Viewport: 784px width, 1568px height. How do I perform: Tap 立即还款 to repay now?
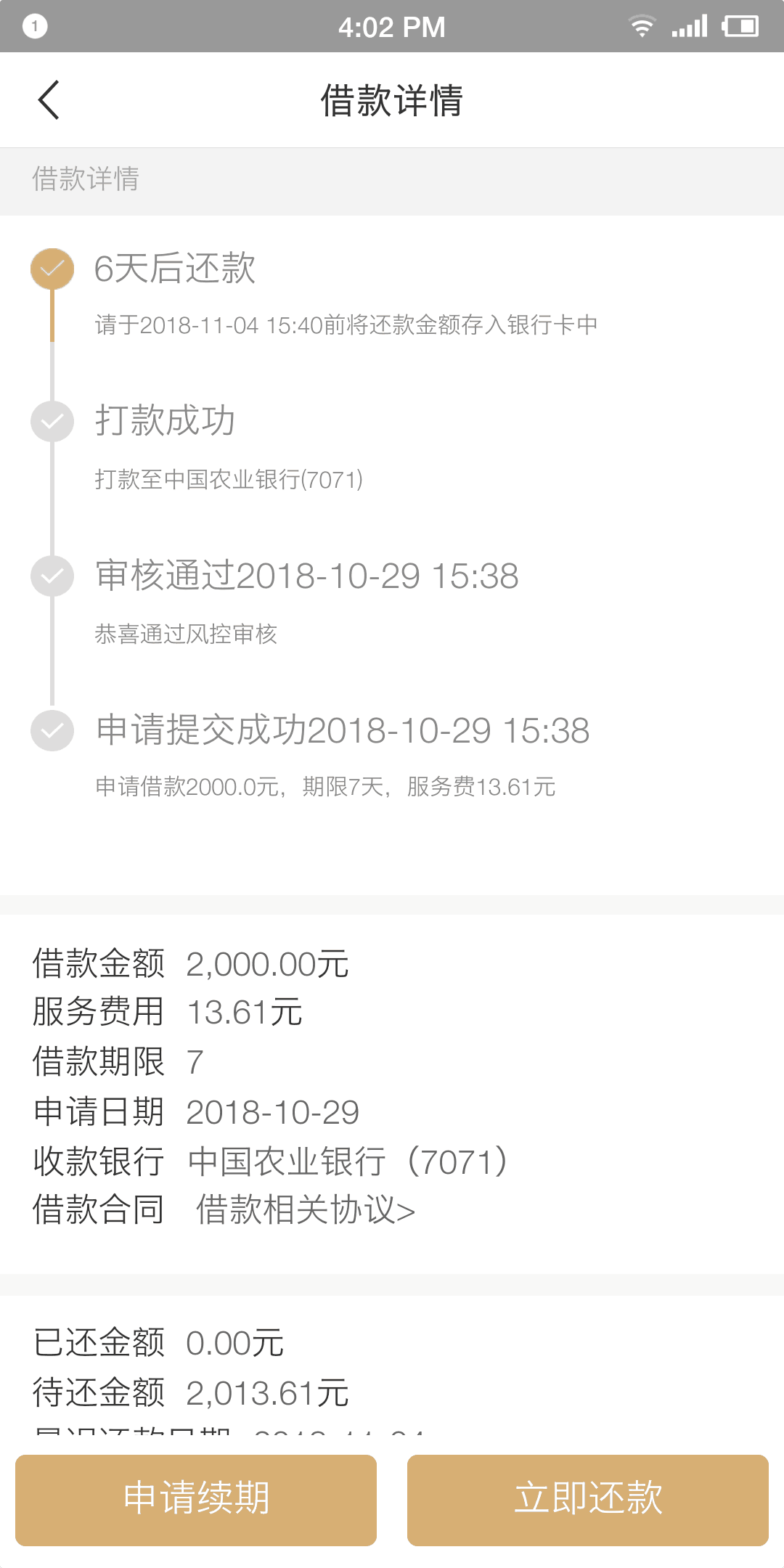click(x=588, y=1500)
